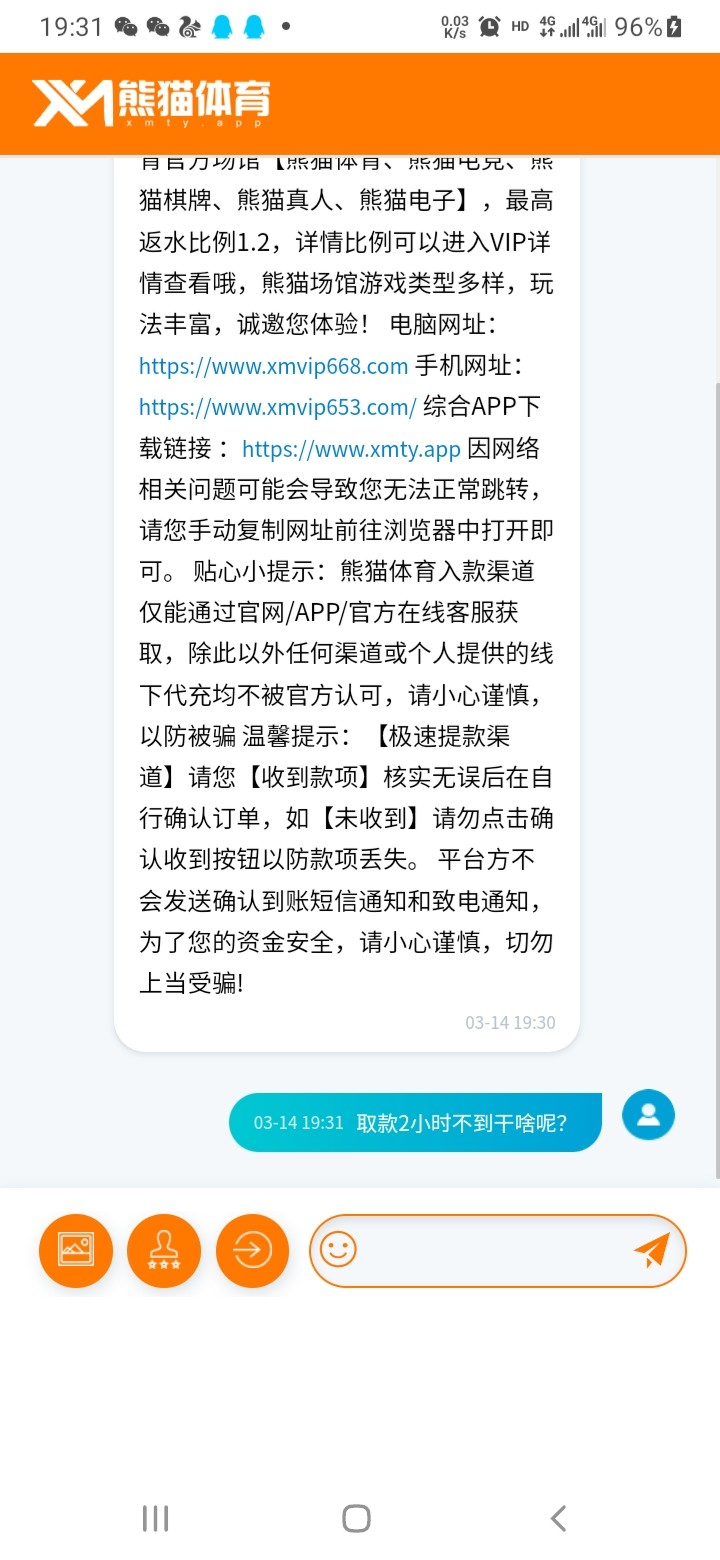Tap the QQ penguin notification icon
Viewport: 720px width, 1560px height.
[x=224, y=27]
